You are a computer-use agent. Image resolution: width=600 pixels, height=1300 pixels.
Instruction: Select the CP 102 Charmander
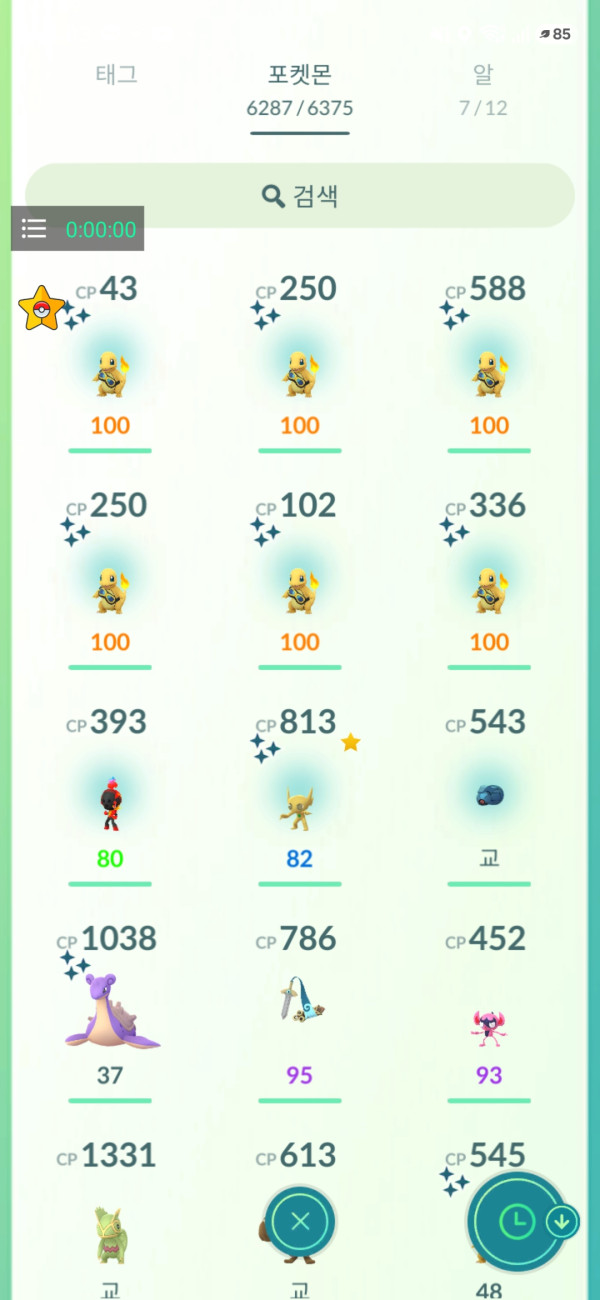tap(300, 584)
